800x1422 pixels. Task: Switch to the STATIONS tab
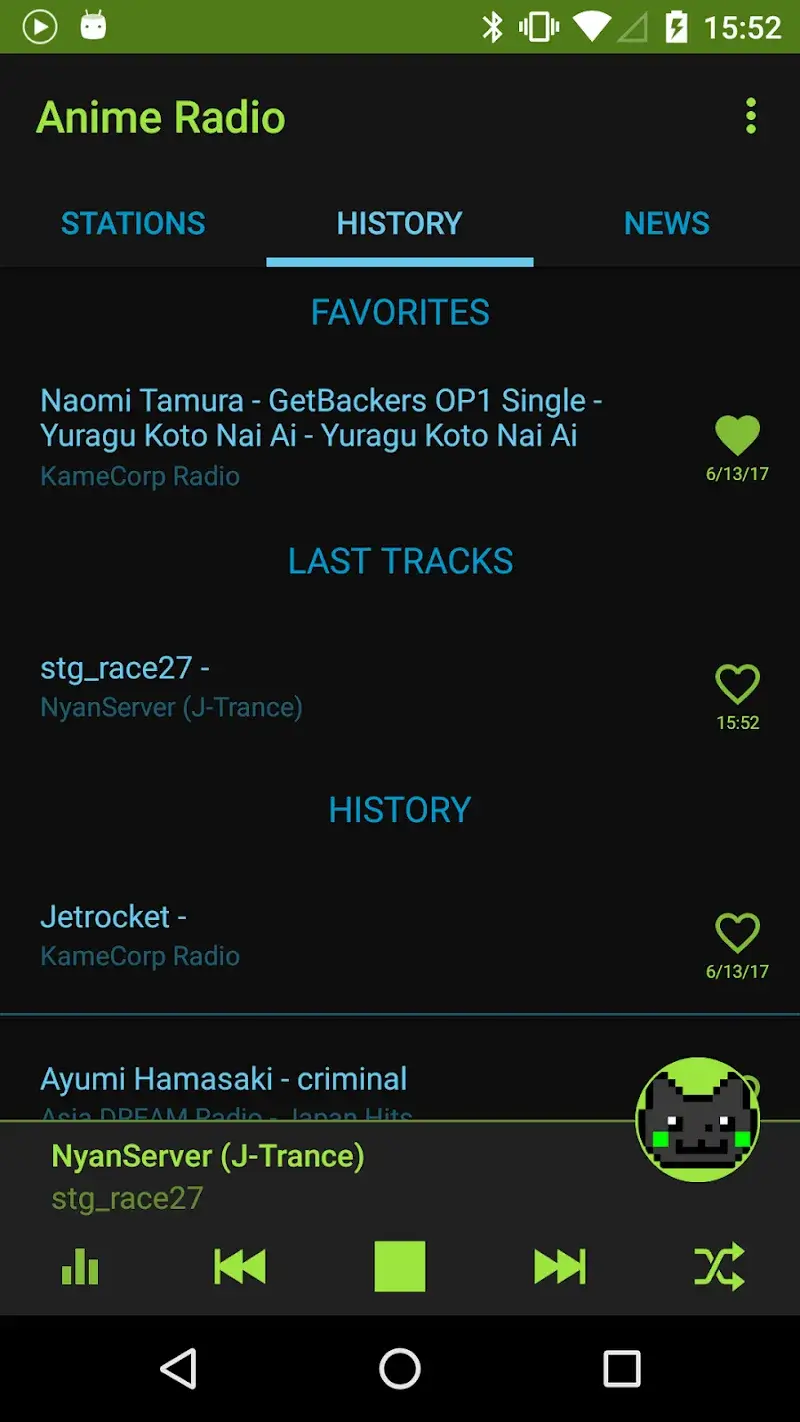tap(133, 222)
